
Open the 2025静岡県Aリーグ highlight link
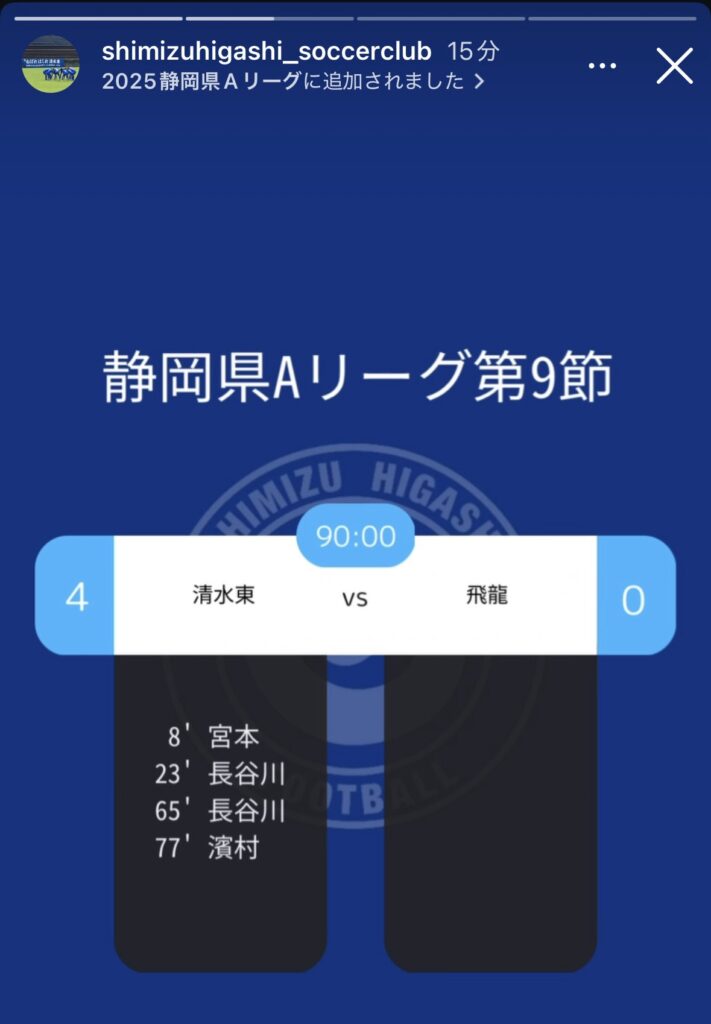[293, 82]
